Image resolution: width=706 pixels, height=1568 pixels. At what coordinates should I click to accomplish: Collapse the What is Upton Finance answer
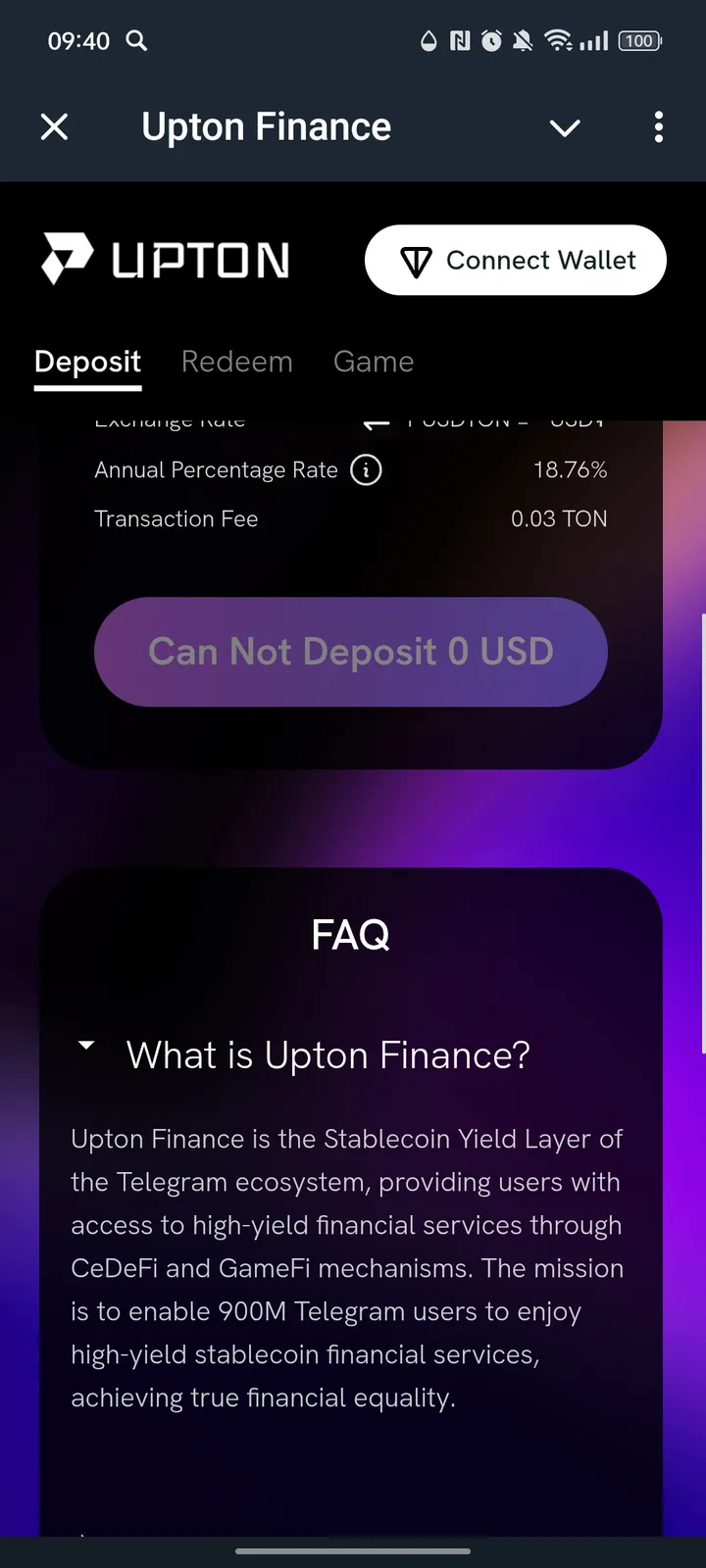coord(86,1045)
